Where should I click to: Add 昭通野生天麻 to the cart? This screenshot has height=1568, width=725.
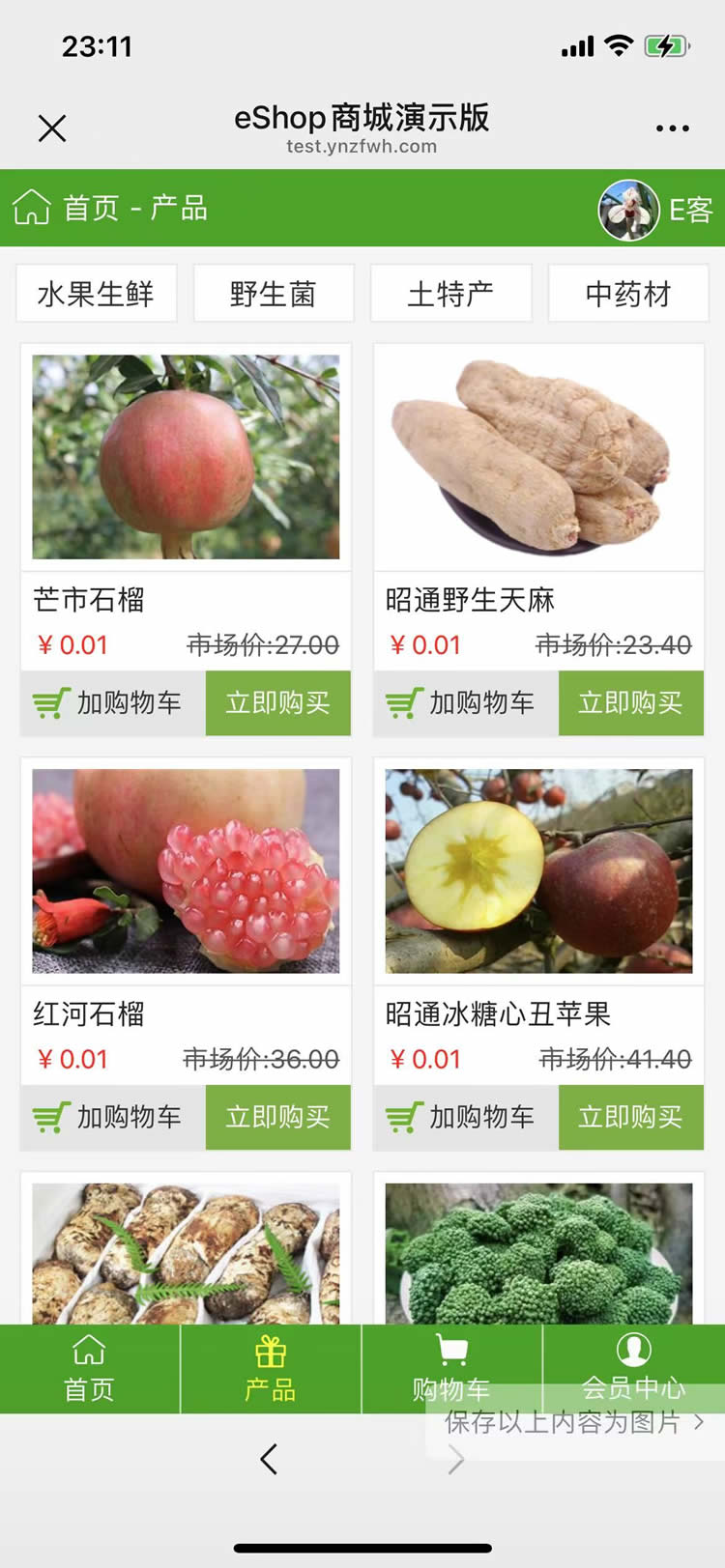pyautogui.click(x=466, y=703)
